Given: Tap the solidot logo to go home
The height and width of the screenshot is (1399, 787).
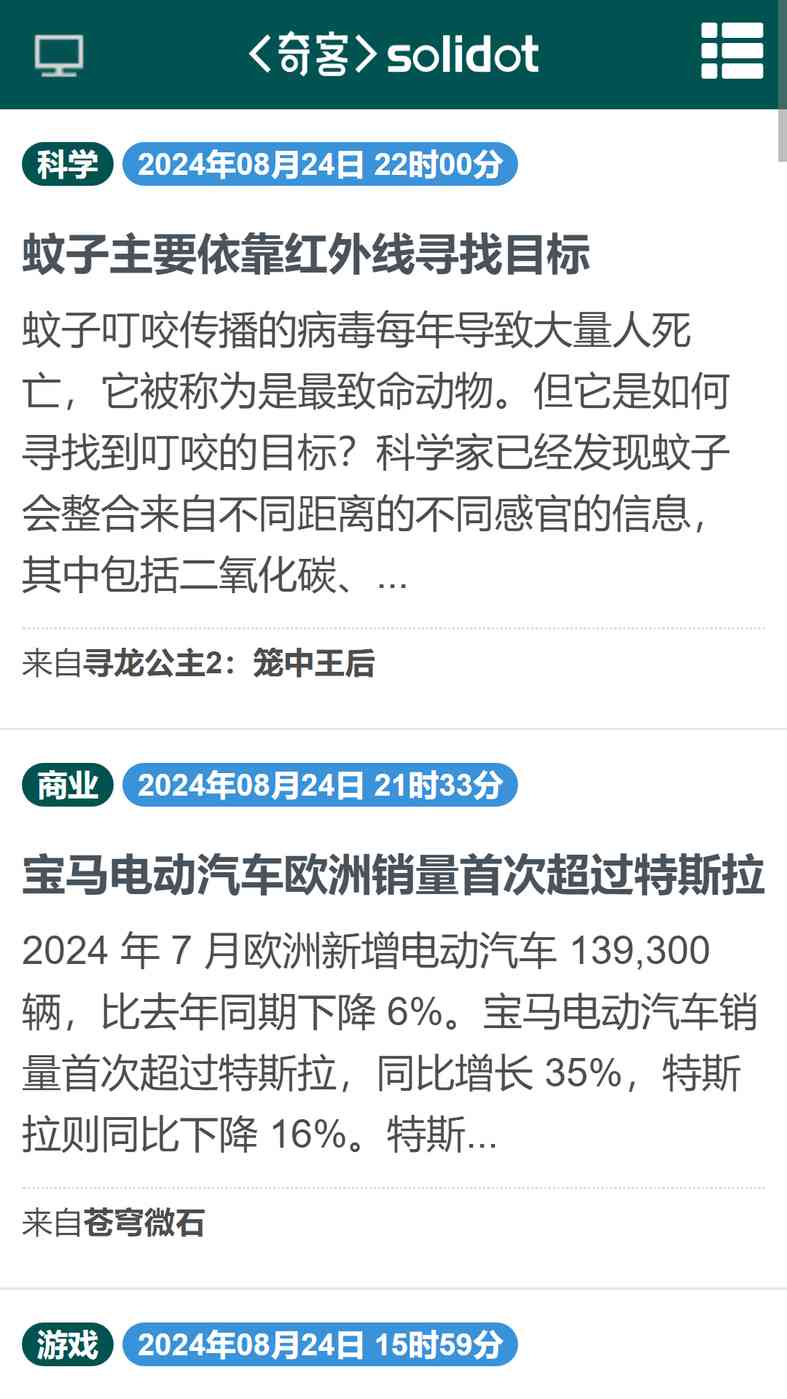Looking at the screenshot, I should (x=393, y=54).
